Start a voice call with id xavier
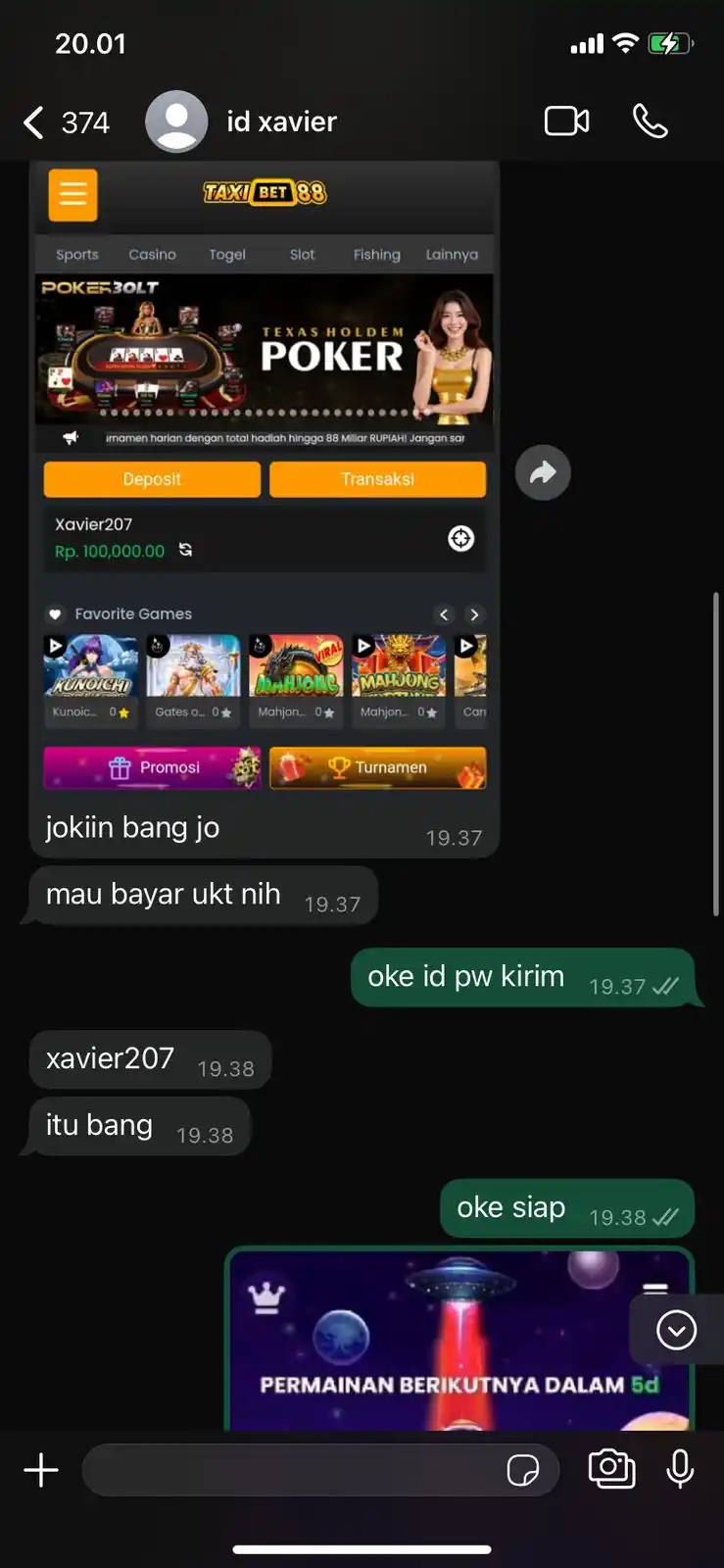Screen dimensions: 724x1568 [x=650, y=122]
